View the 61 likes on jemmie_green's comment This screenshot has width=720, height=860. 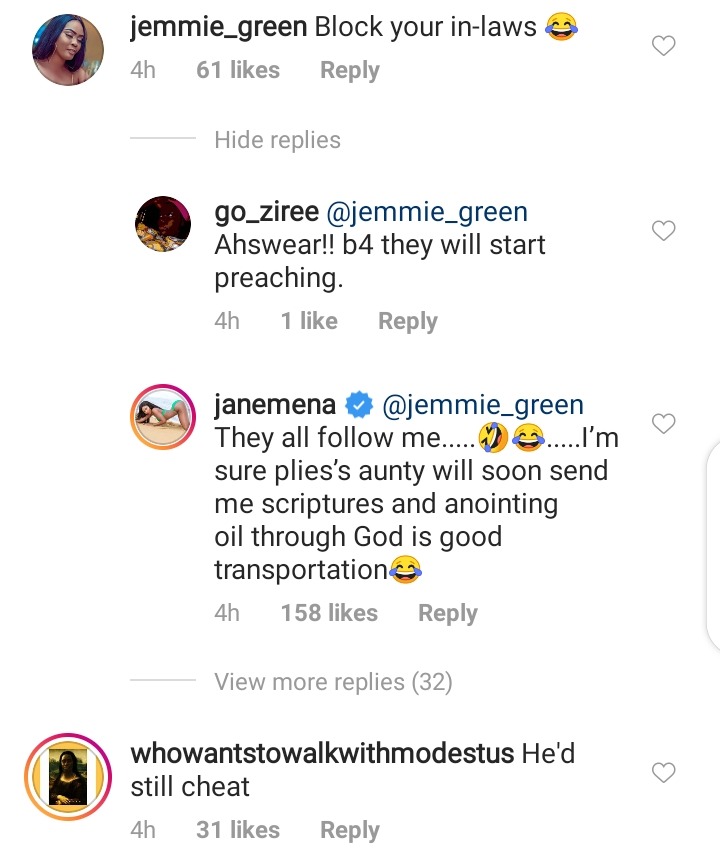click(x=238, y=71)
